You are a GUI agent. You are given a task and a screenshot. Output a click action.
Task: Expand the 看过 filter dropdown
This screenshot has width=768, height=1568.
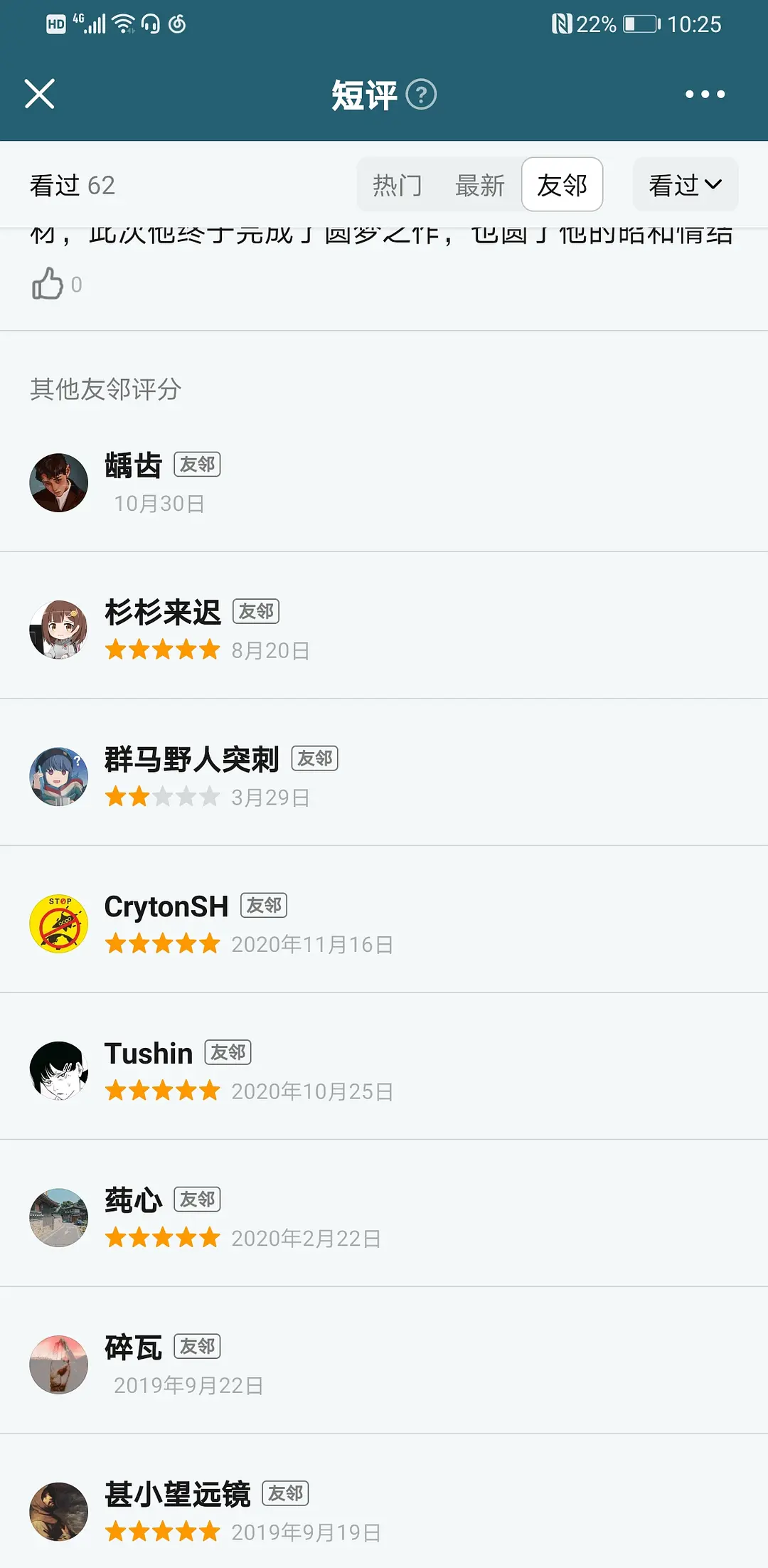[x=685, y=185]
